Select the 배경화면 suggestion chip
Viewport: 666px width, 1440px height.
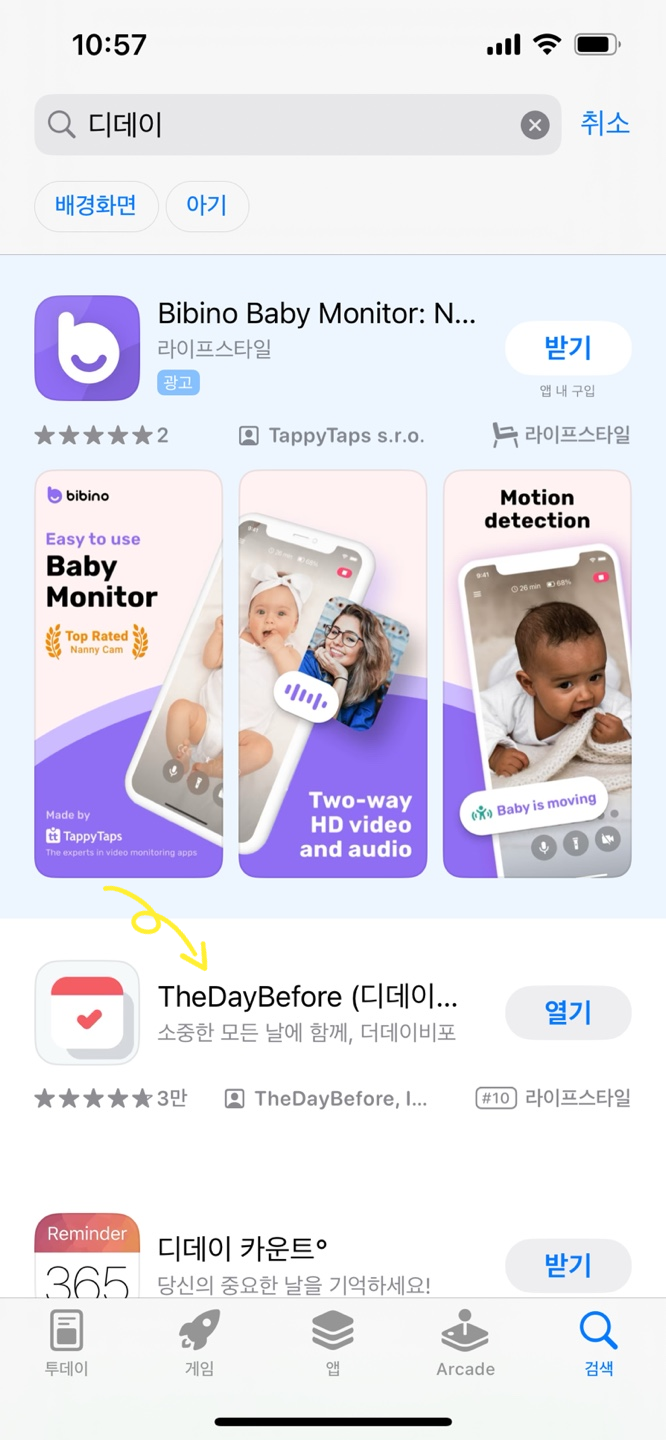point(96,206)
